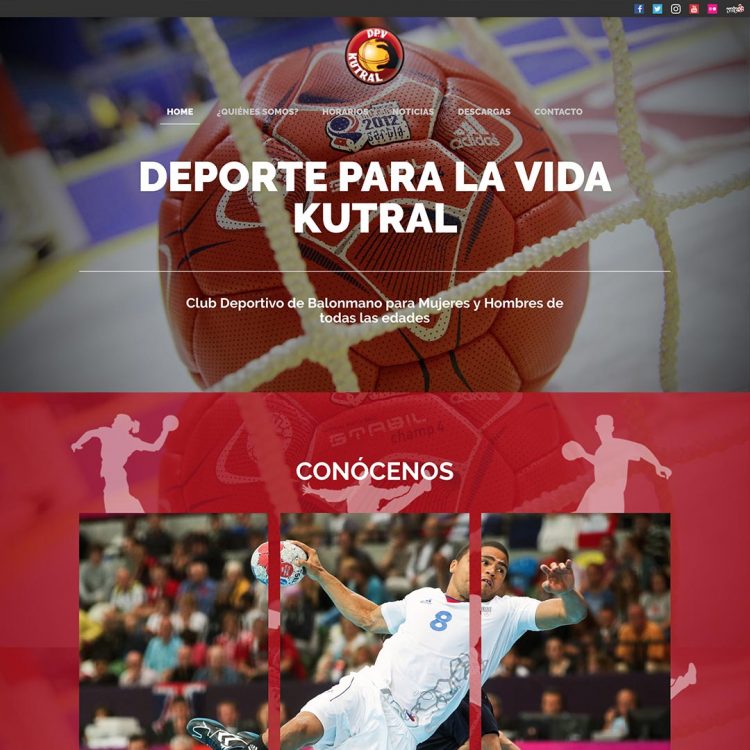Open the Facebook page icon
Image resolution: width=750 pixels, height=750 pixels.
coord(640,9)
